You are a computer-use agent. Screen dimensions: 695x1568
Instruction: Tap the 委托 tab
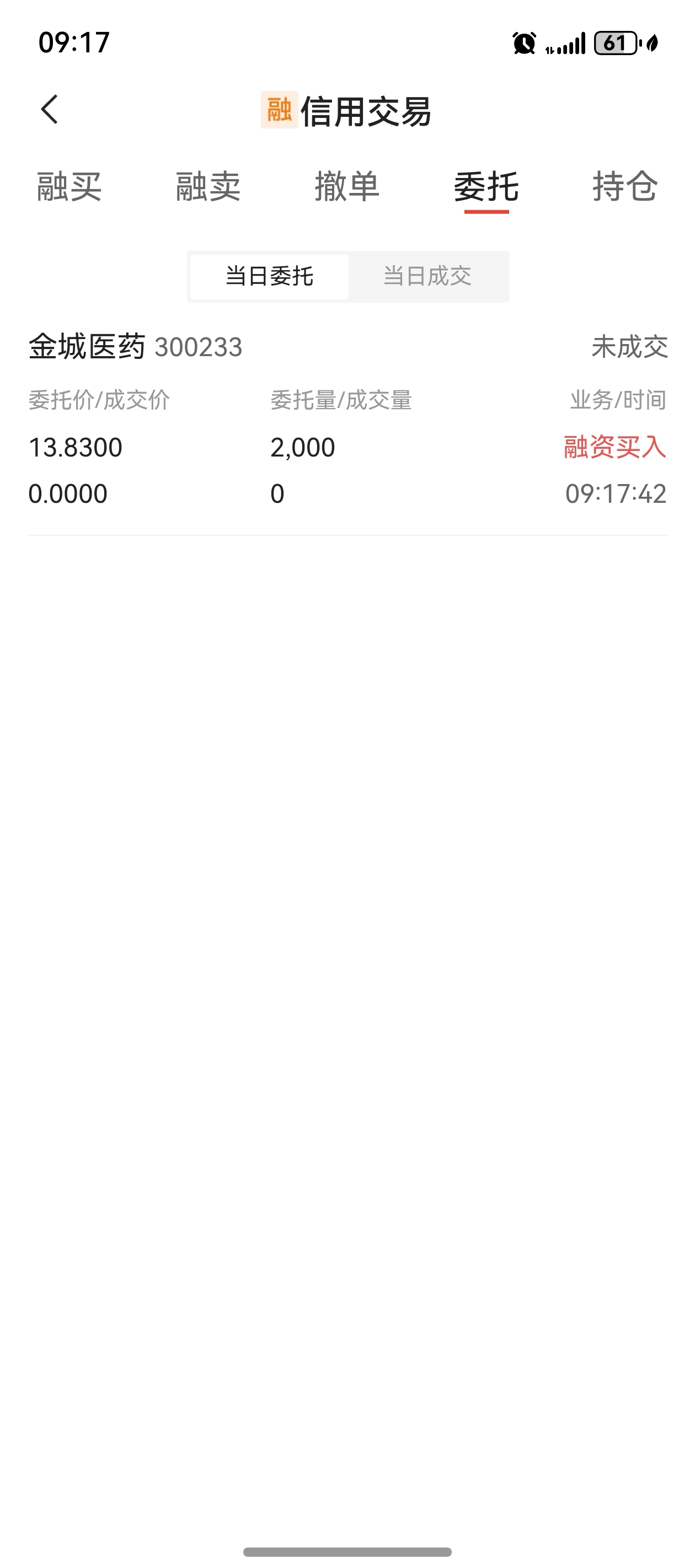pos(486,186)
